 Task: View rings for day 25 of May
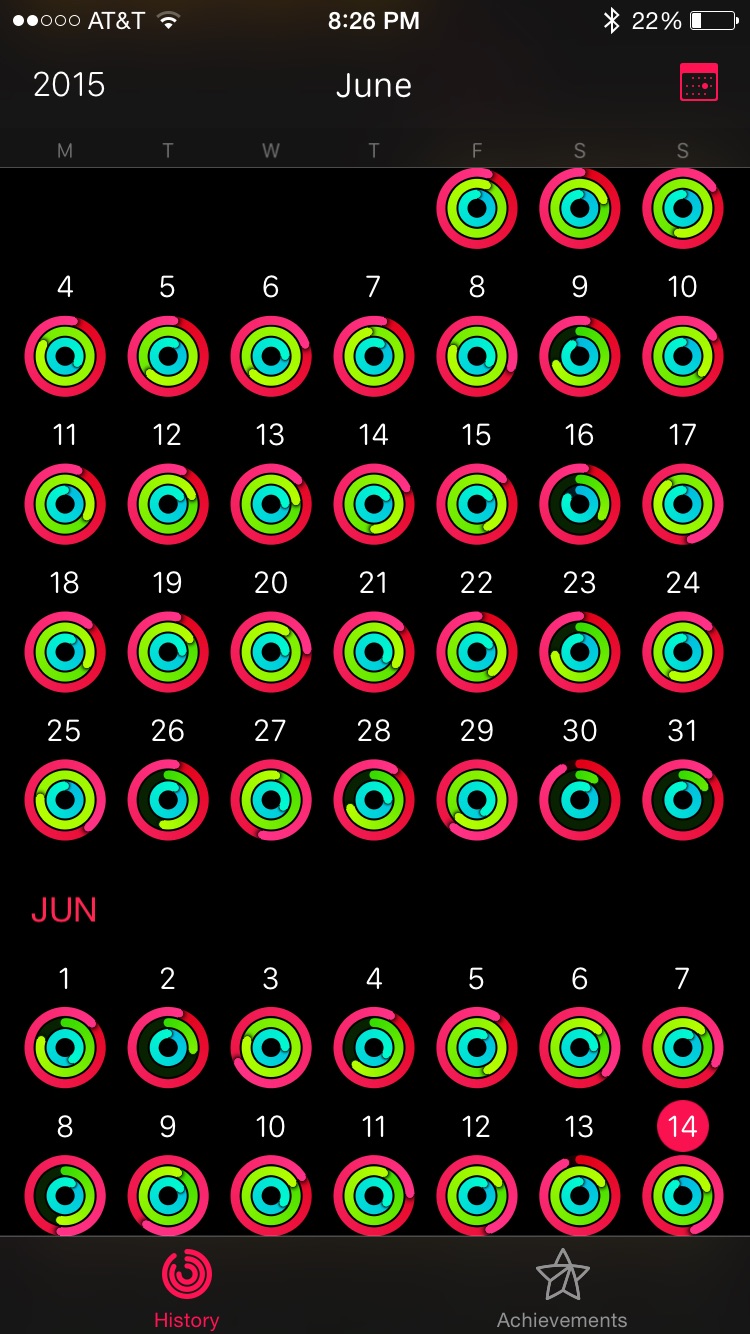(65, 799)
